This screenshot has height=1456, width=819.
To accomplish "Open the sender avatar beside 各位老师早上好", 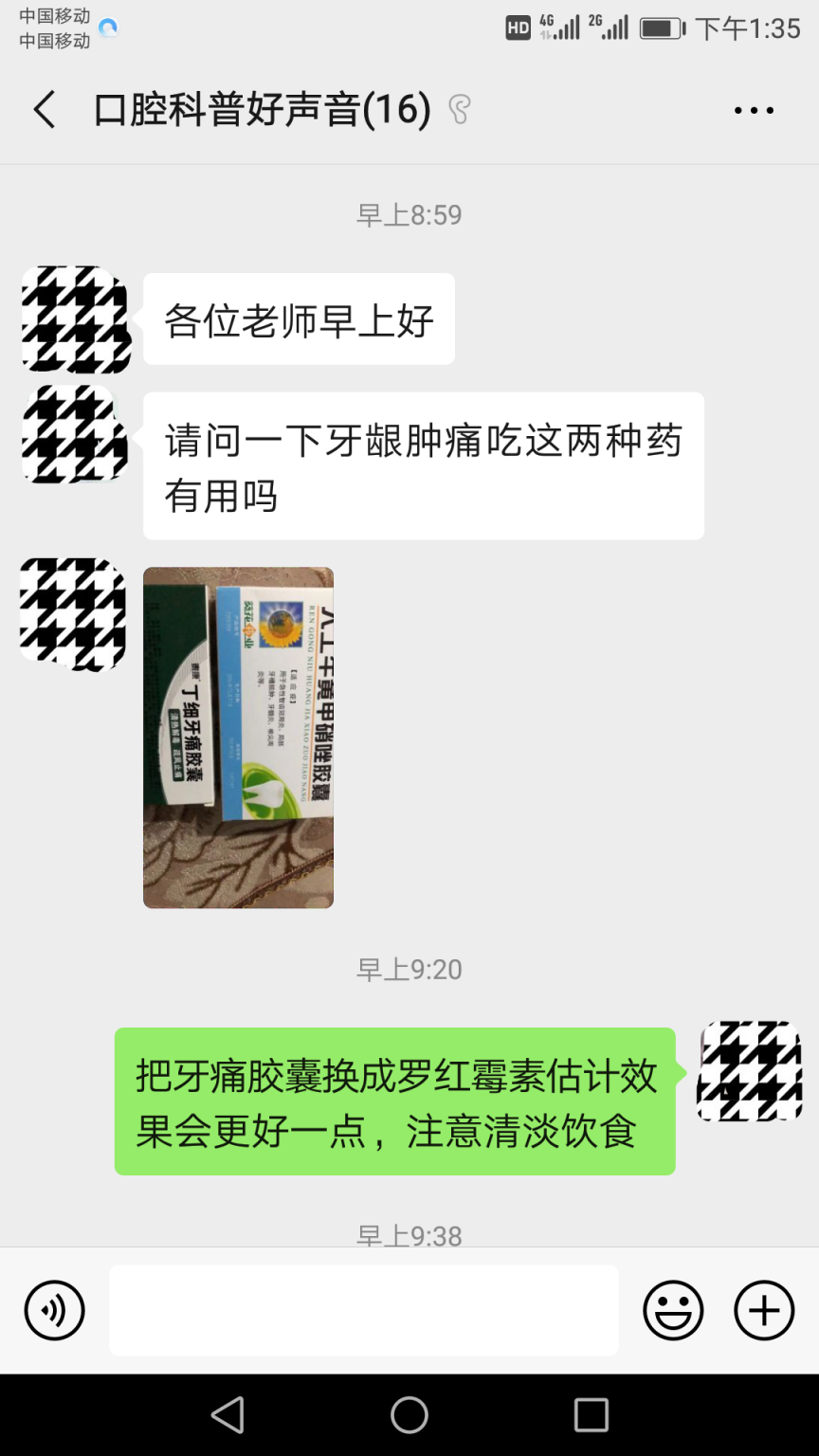I will [x=75, y=319].
